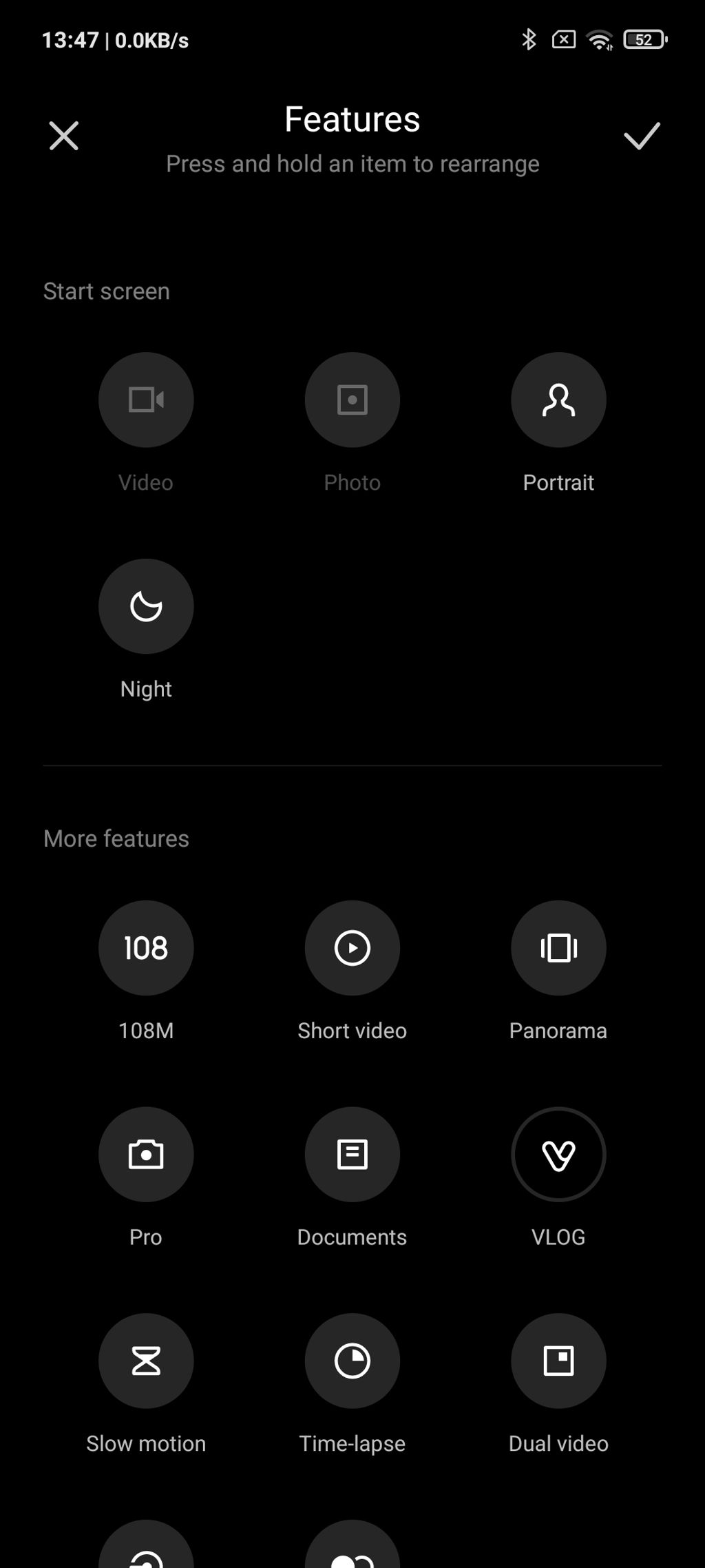Tap the Panorama feature icon
Viewport: 705px width, 1568px height.
(558, 948)
